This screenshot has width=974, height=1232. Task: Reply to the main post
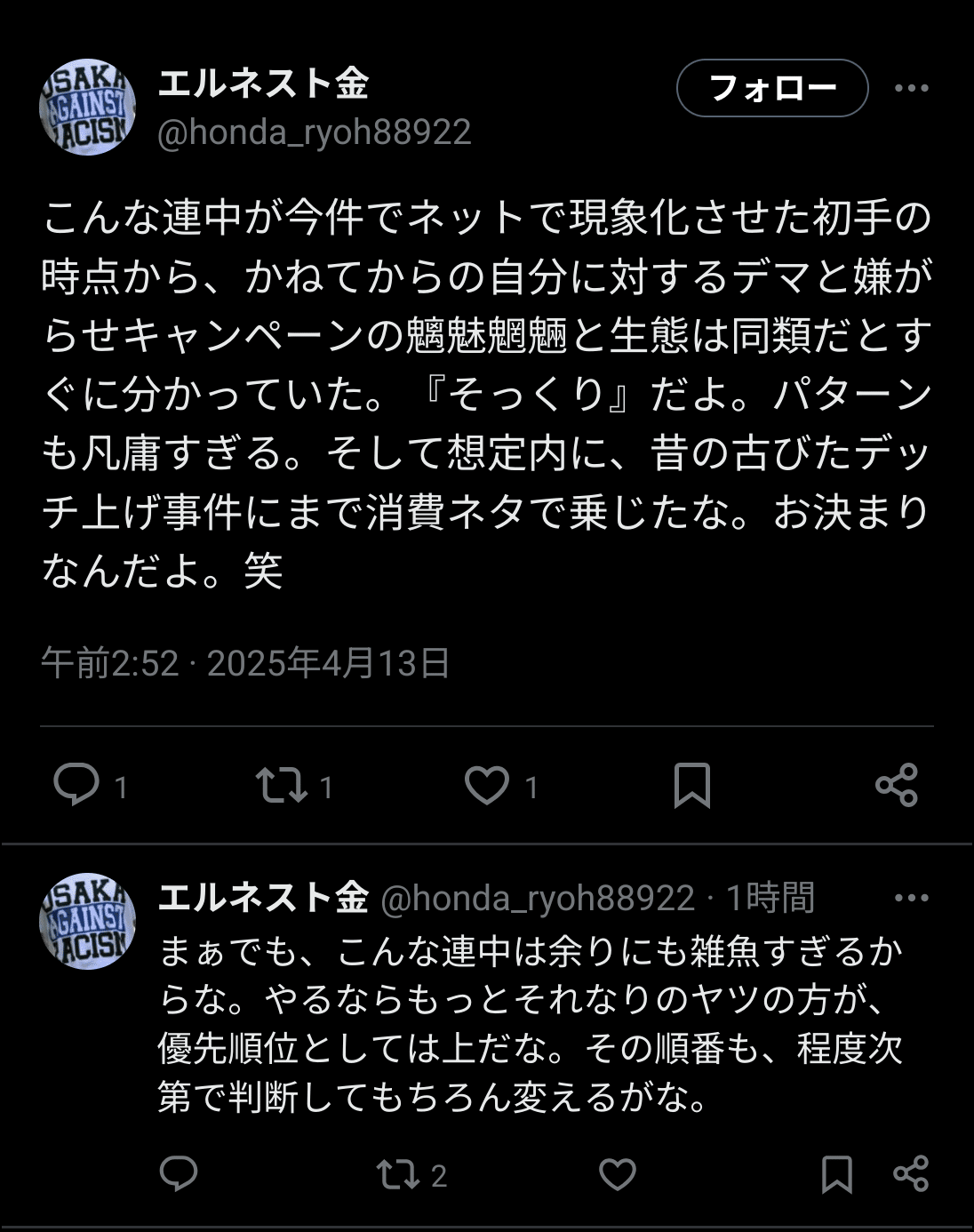click(76, 785)
